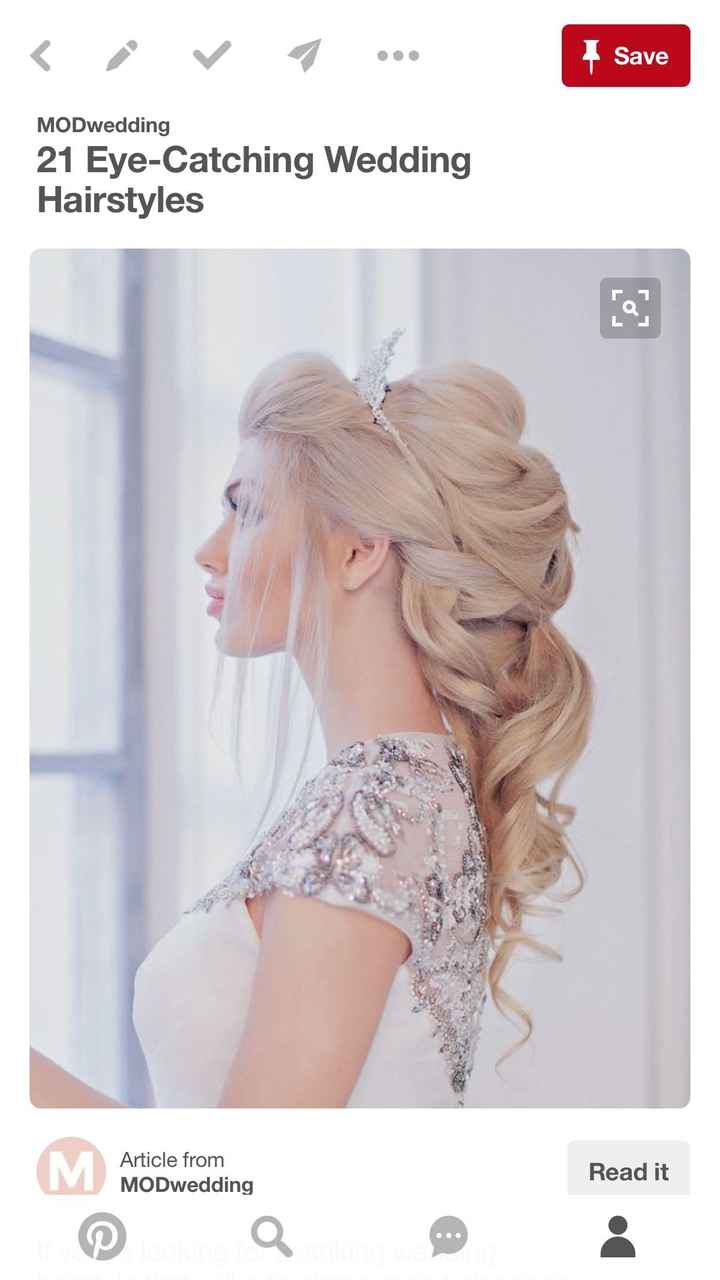
Task: Launch visual search on the pin image
Action: point(629,309)
